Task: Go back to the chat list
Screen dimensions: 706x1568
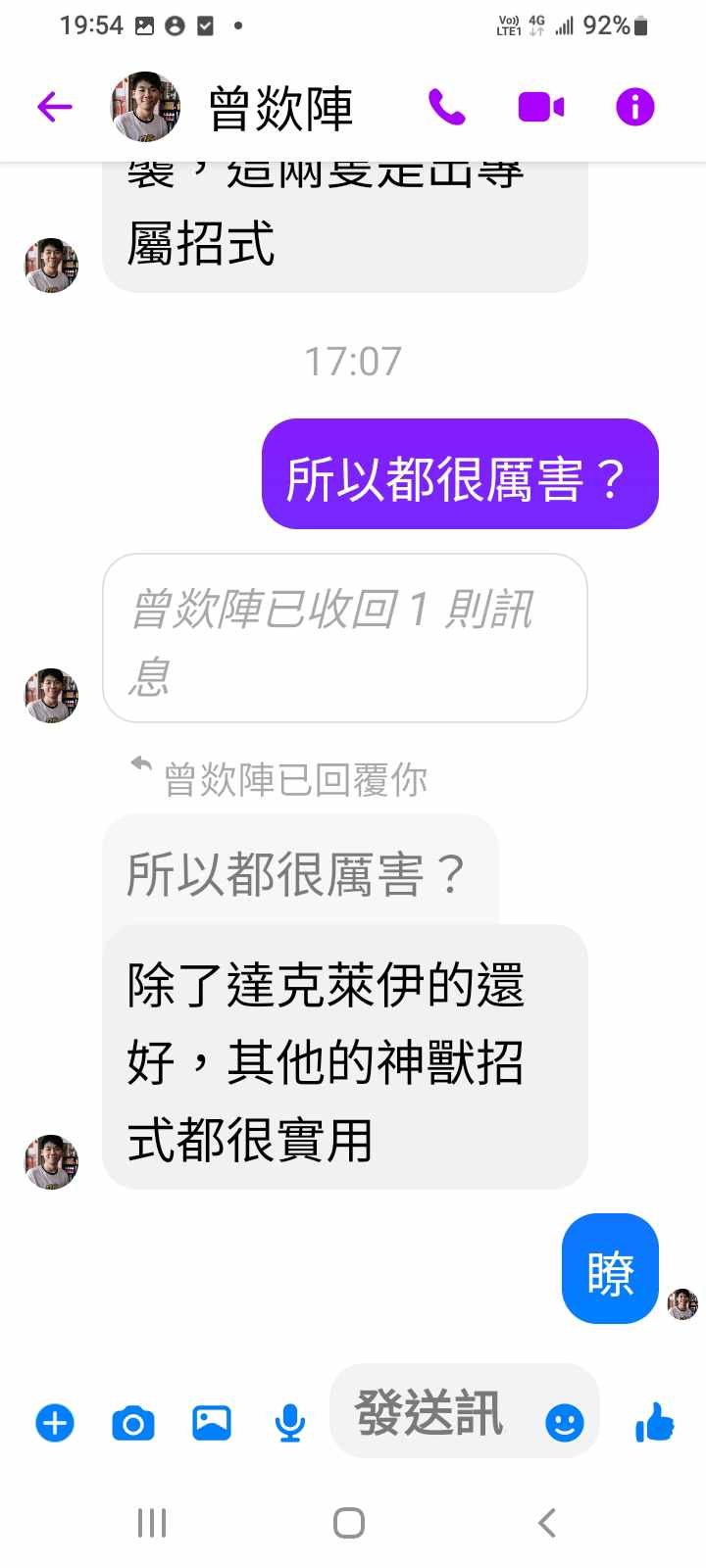Action: [55, 107]
